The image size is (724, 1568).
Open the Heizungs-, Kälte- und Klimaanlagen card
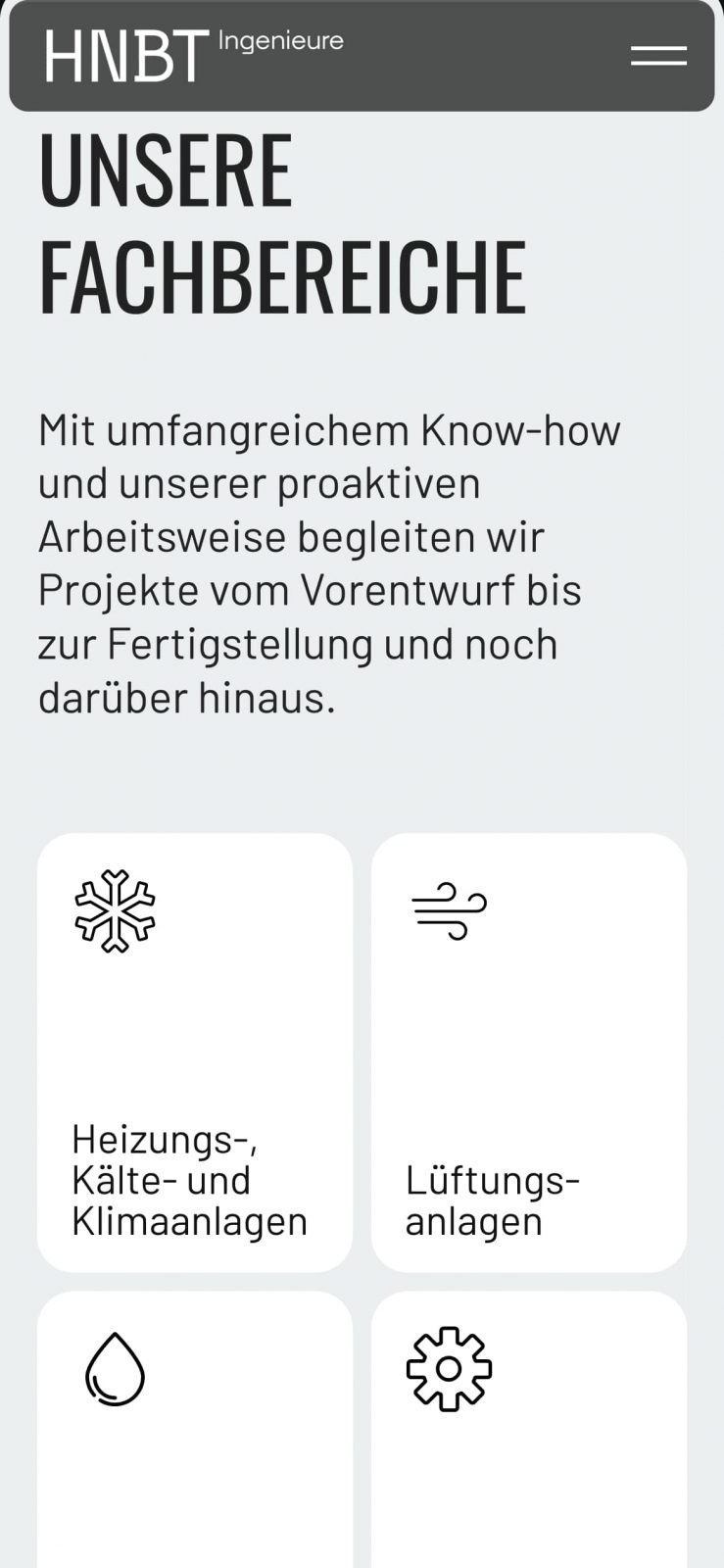pos(195,1053)
